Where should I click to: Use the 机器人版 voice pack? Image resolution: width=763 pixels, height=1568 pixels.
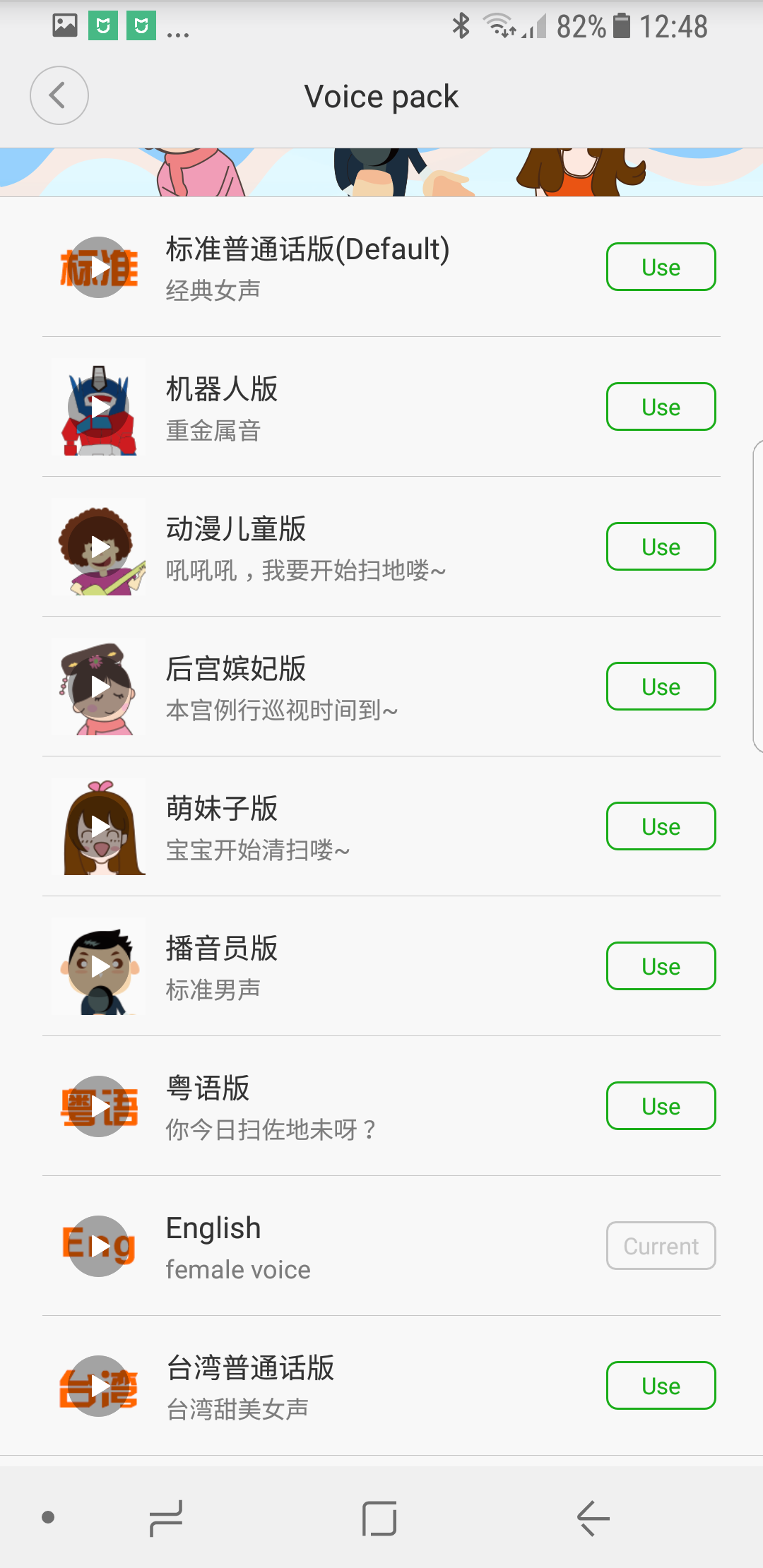pyautogui.click(x=661, y=407)
